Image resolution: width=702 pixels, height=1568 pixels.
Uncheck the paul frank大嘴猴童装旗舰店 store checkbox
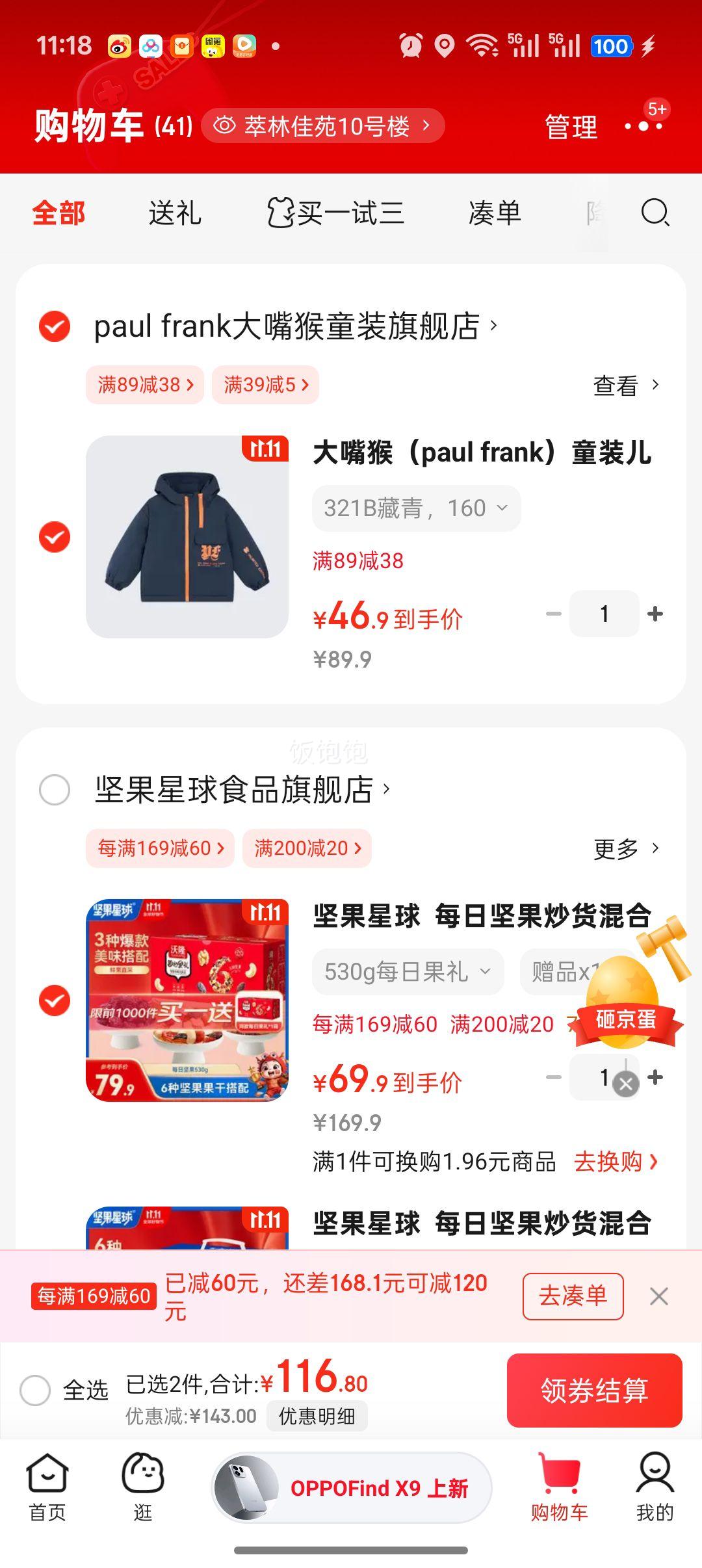coord(55,326)
